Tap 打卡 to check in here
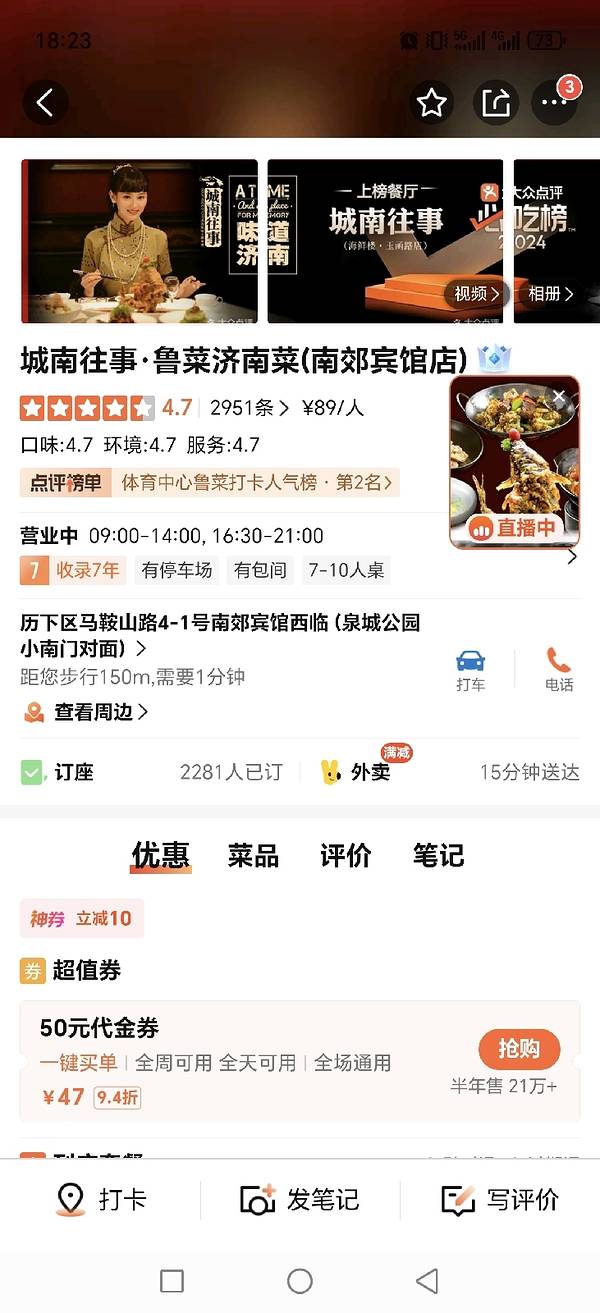The image size is (600, 1313). click(100, 1200)
